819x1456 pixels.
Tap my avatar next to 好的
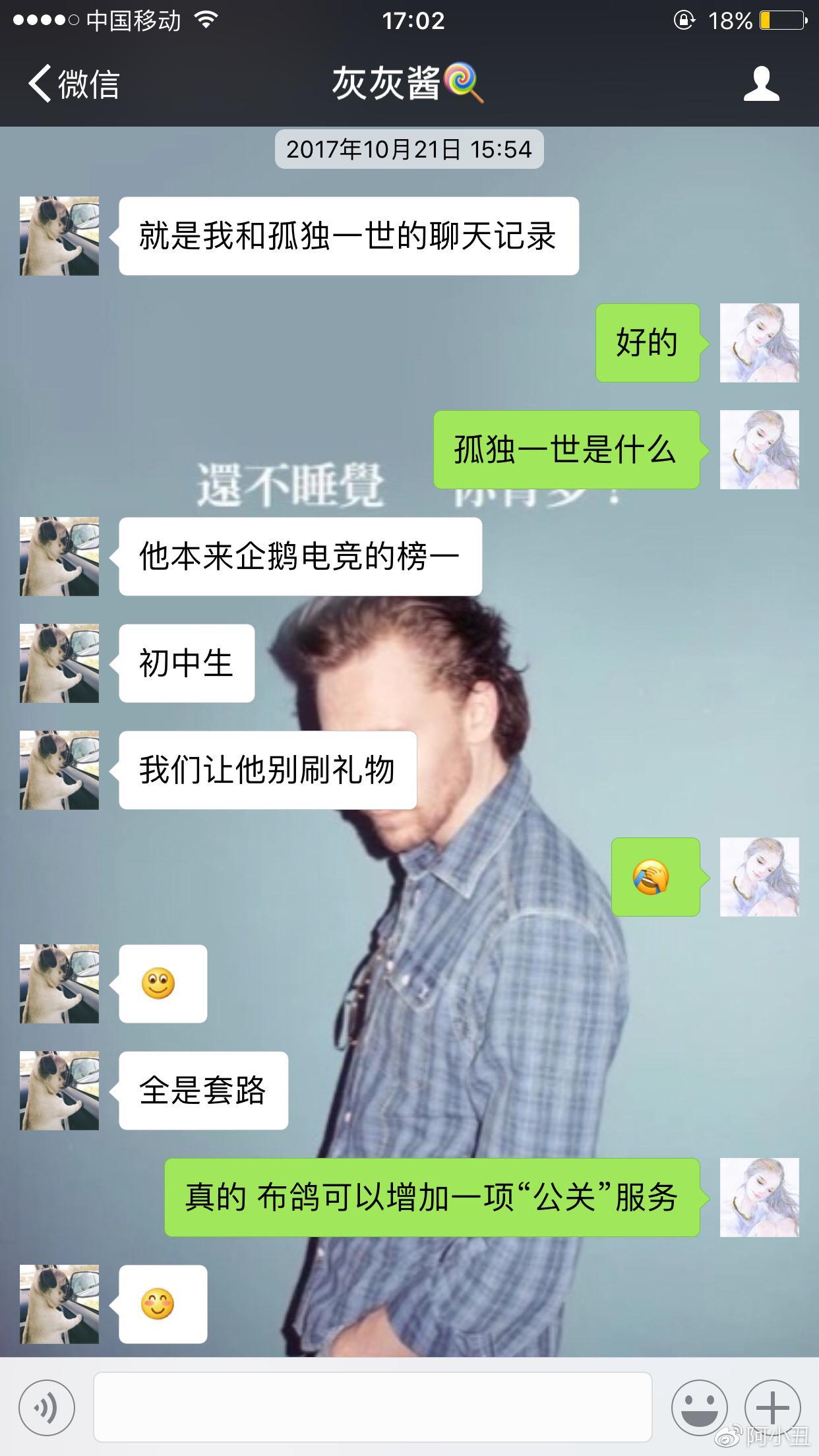[759, 342]
